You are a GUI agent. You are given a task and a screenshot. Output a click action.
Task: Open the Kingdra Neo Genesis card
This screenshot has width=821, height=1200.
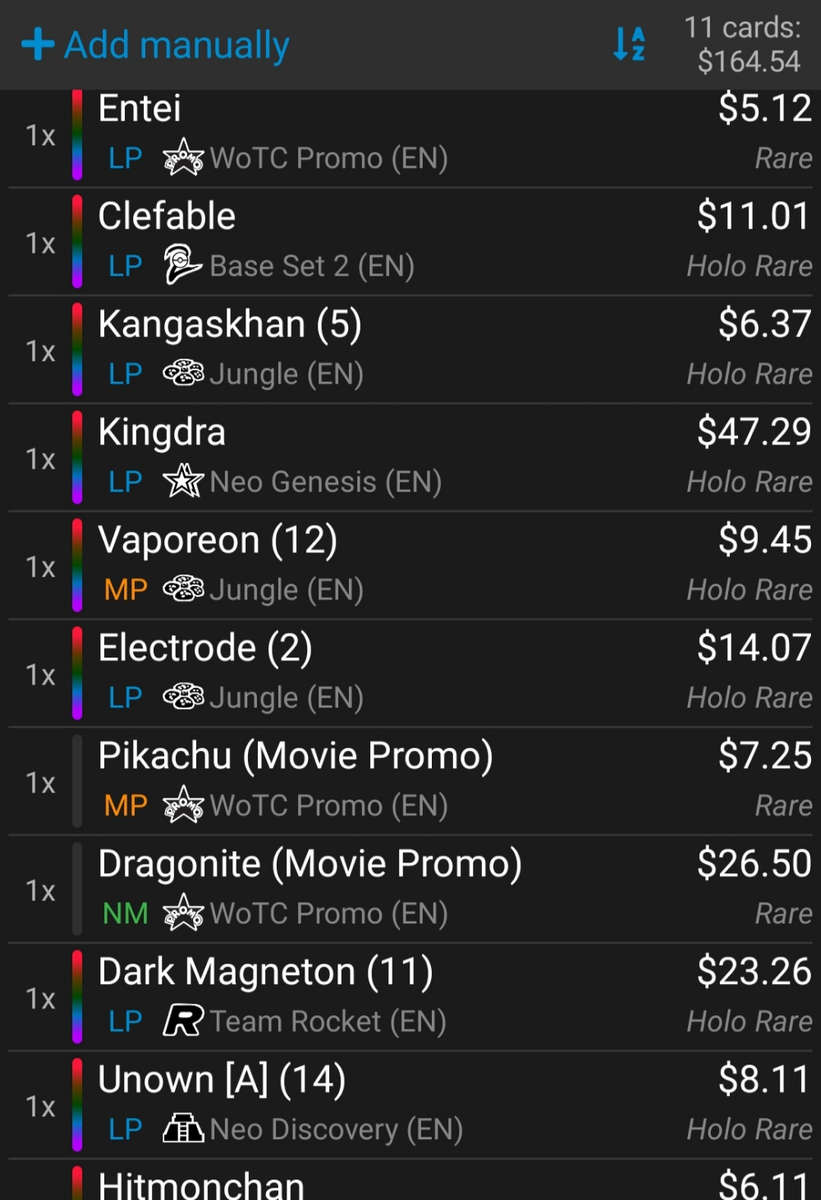tap(410, 458)
